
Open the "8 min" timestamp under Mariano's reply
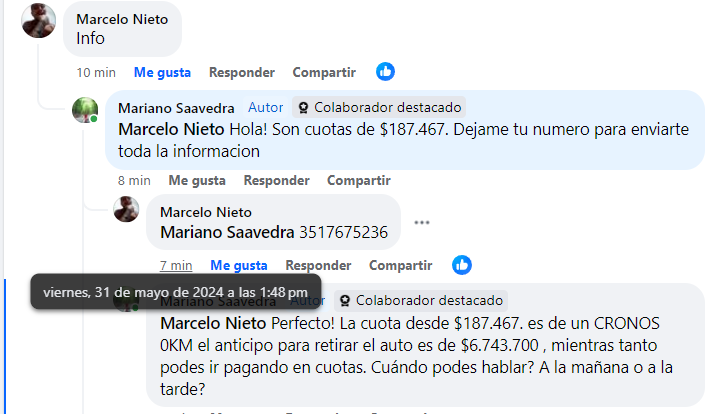click(133, 180)
